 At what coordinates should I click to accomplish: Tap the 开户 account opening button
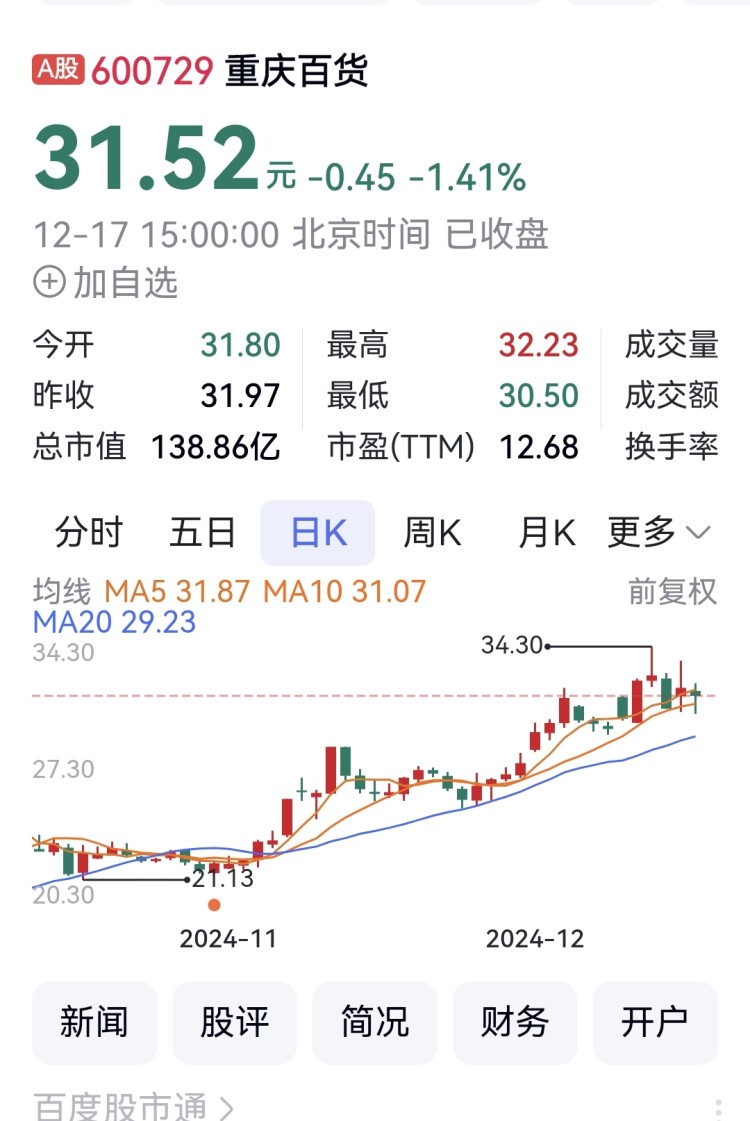coord(655,1022)
